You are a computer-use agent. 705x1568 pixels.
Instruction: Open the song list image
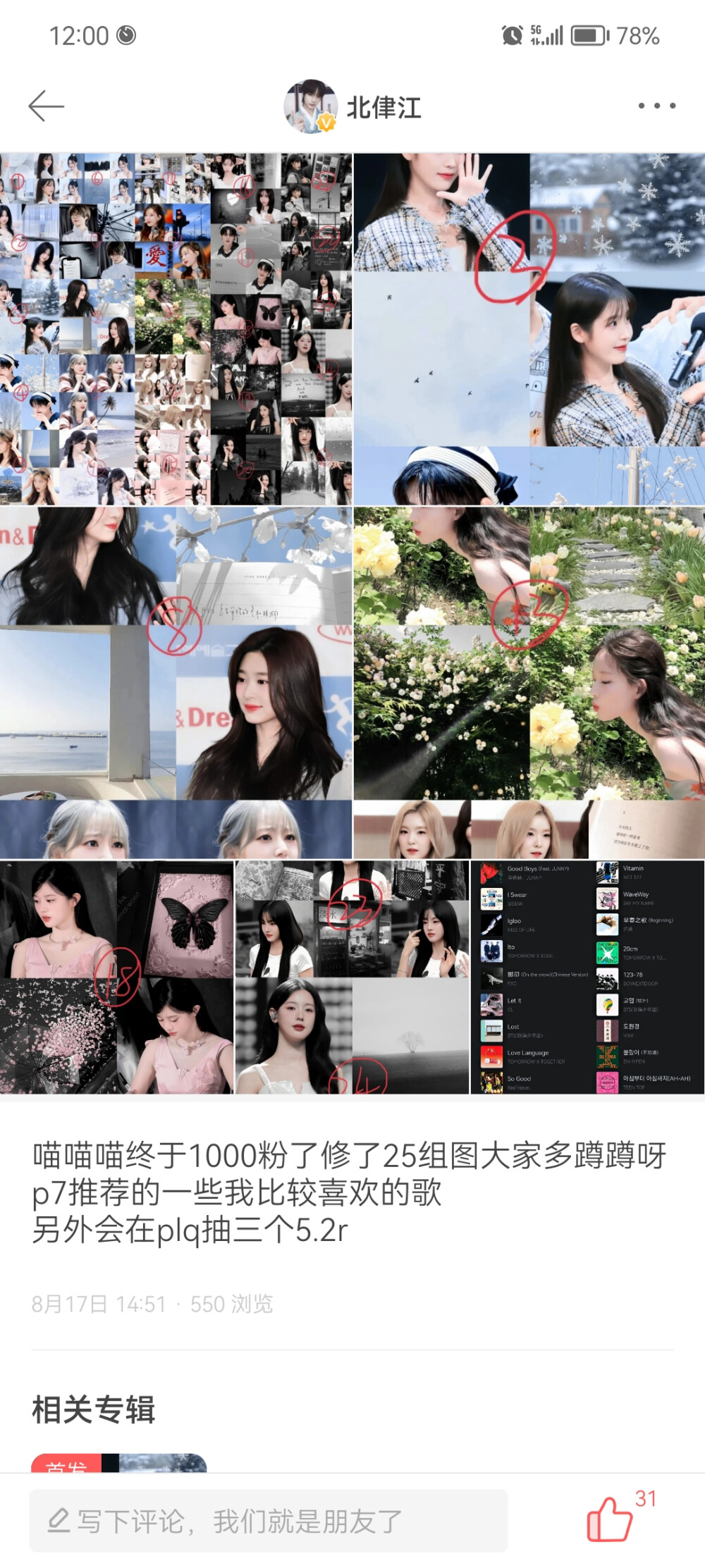[587, 977]
